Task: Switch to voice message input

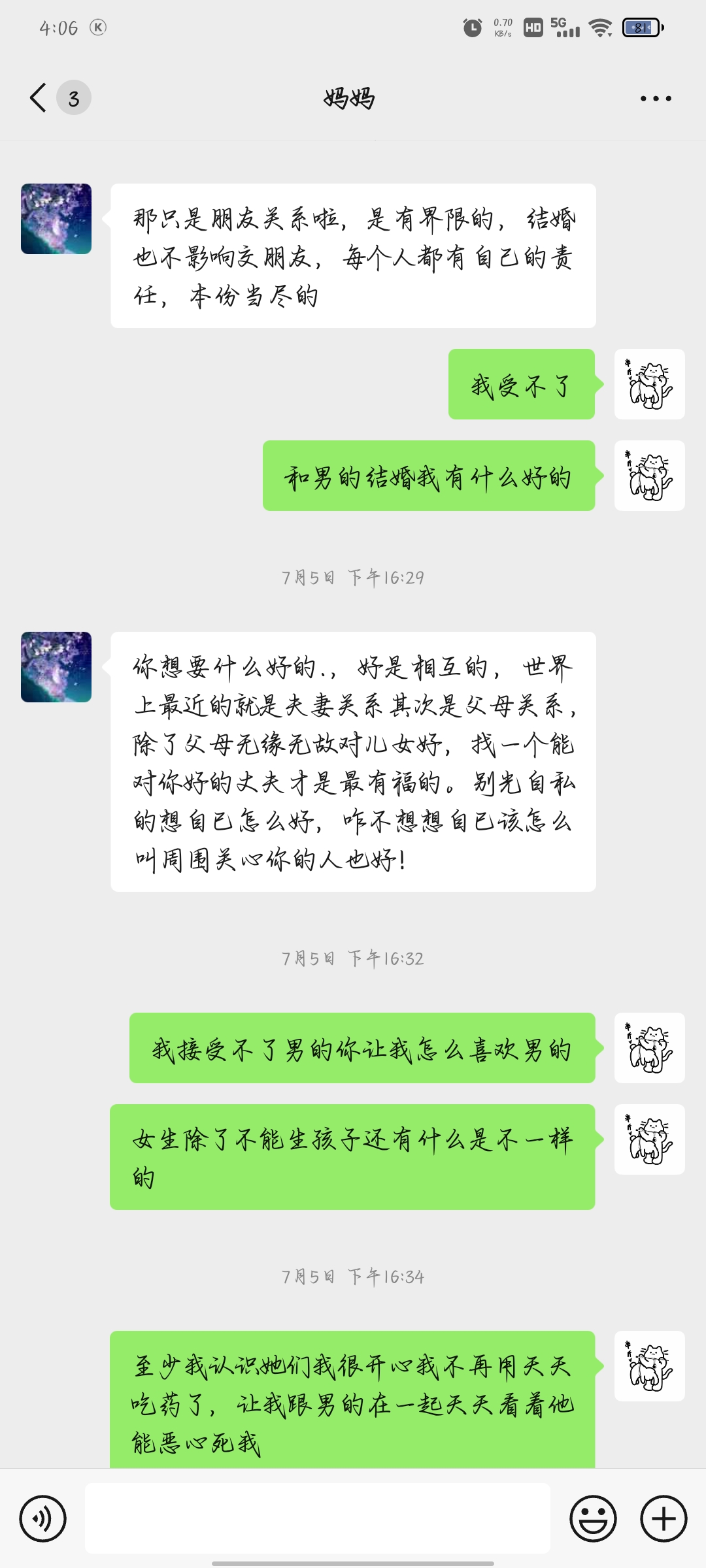Action: pyautogui.click(x=43, y=1518)
